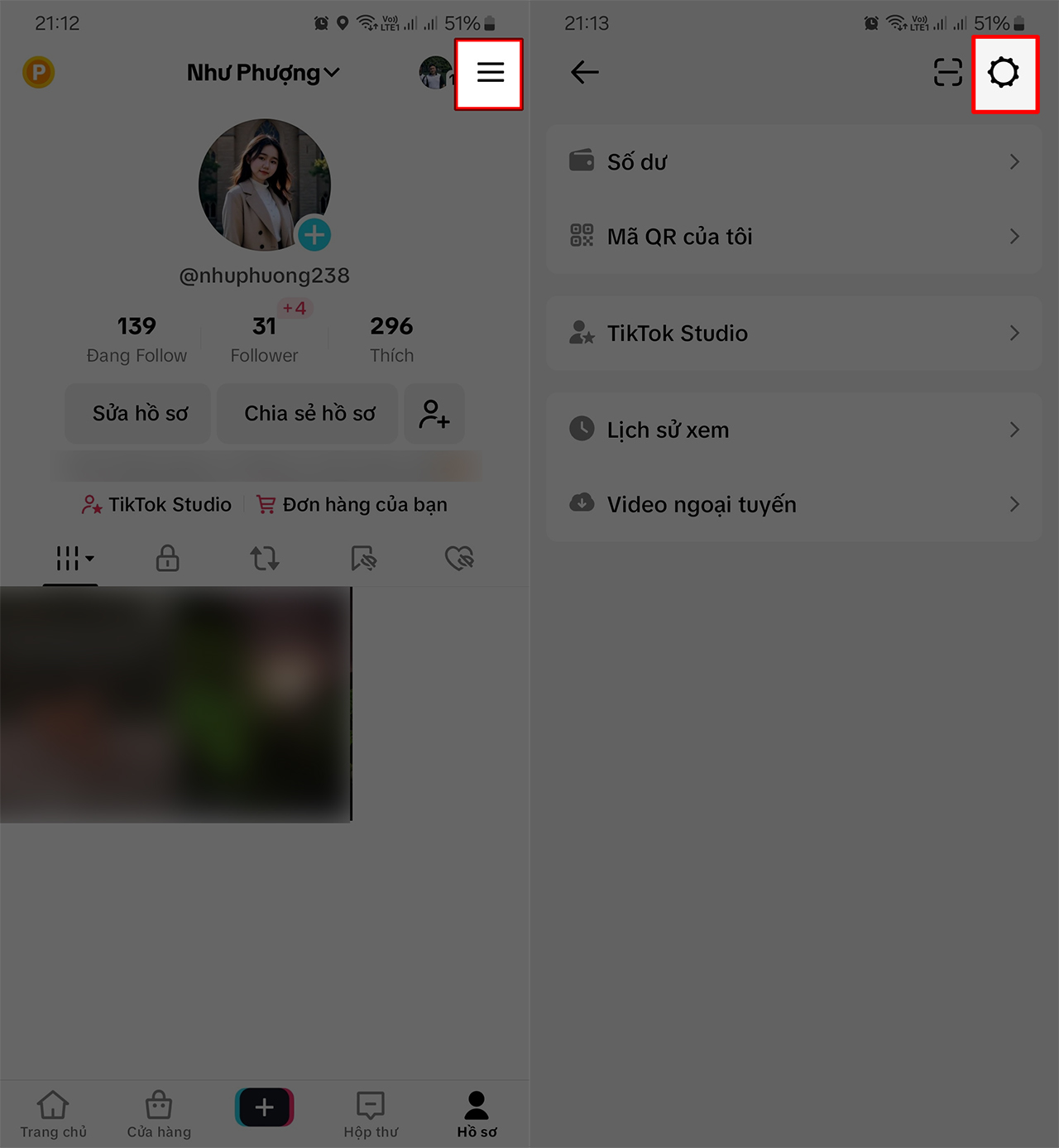
Task: Open the Số dư row
Action: click(793, 162)
